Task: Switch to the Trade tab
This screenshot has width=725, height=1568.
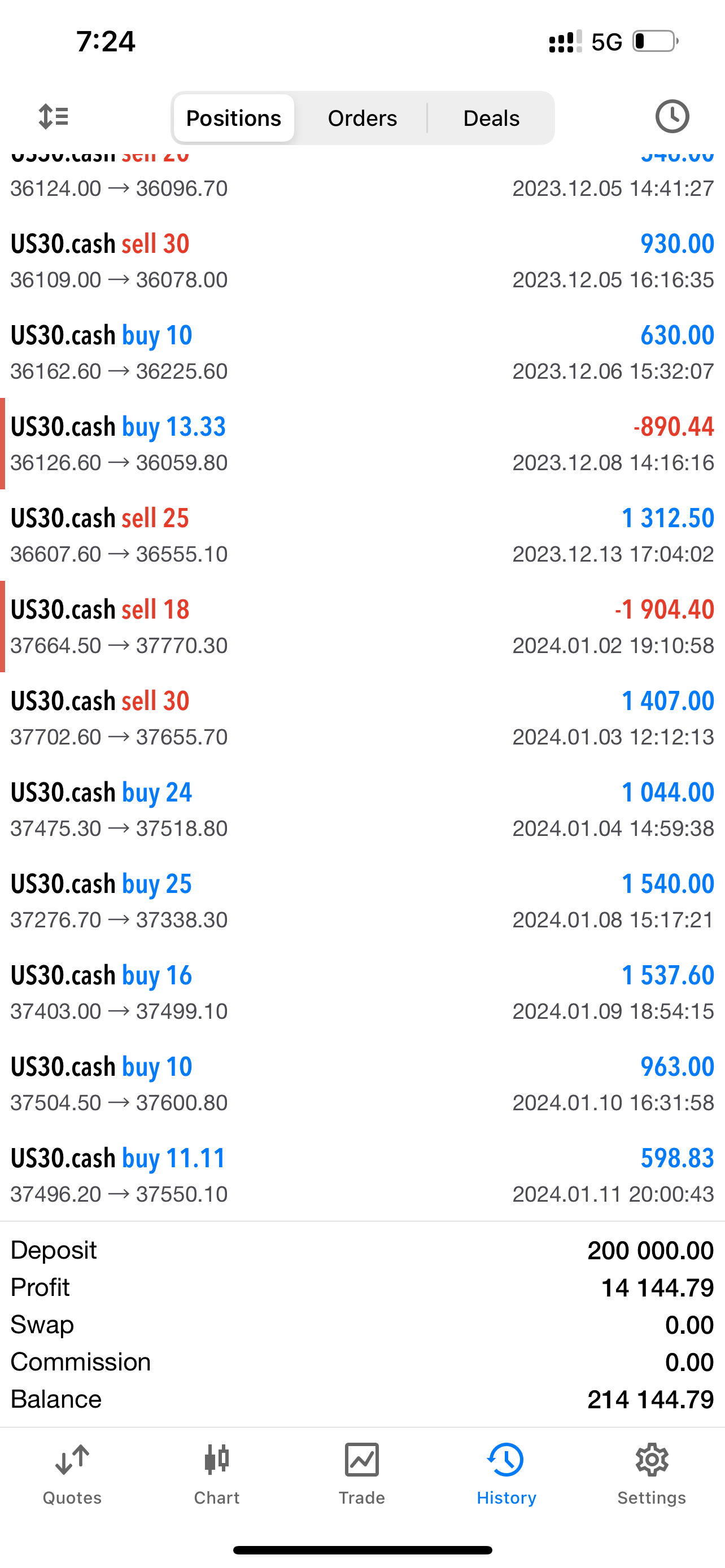Action: click(362, 1473)
